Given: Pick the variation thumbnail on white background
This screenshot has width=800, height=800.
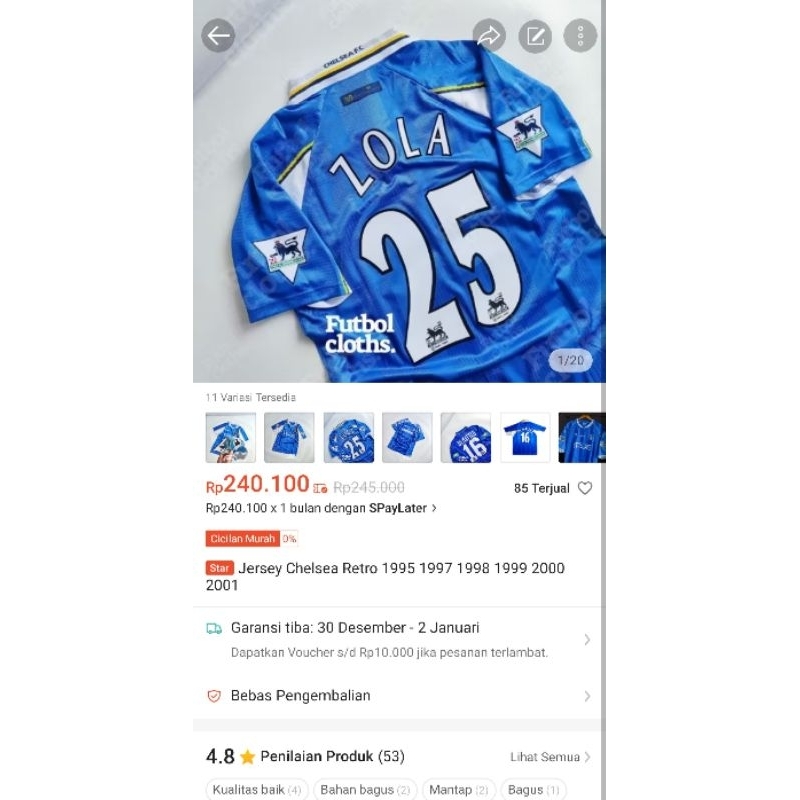Looking at the screenshot, I should coord(525,438).
